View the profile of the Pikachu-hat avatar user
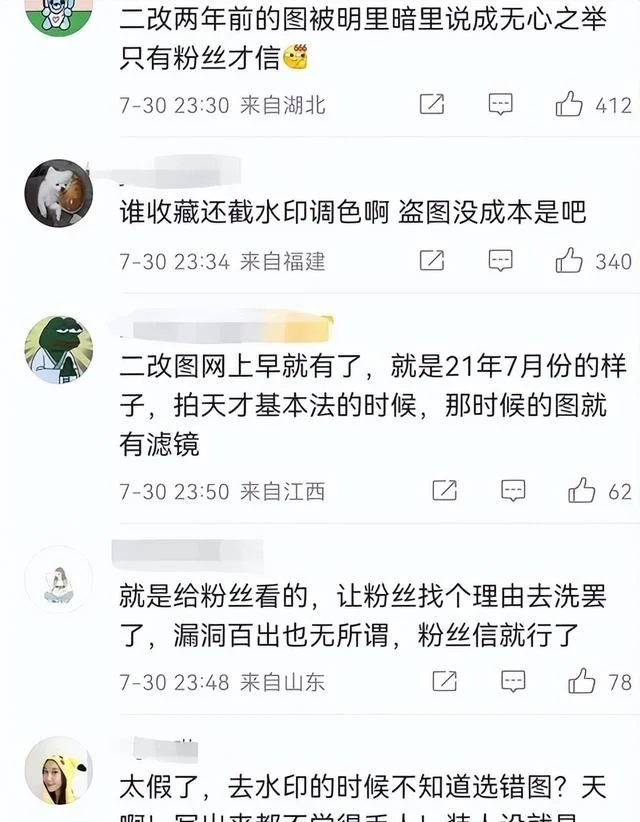 58,770
